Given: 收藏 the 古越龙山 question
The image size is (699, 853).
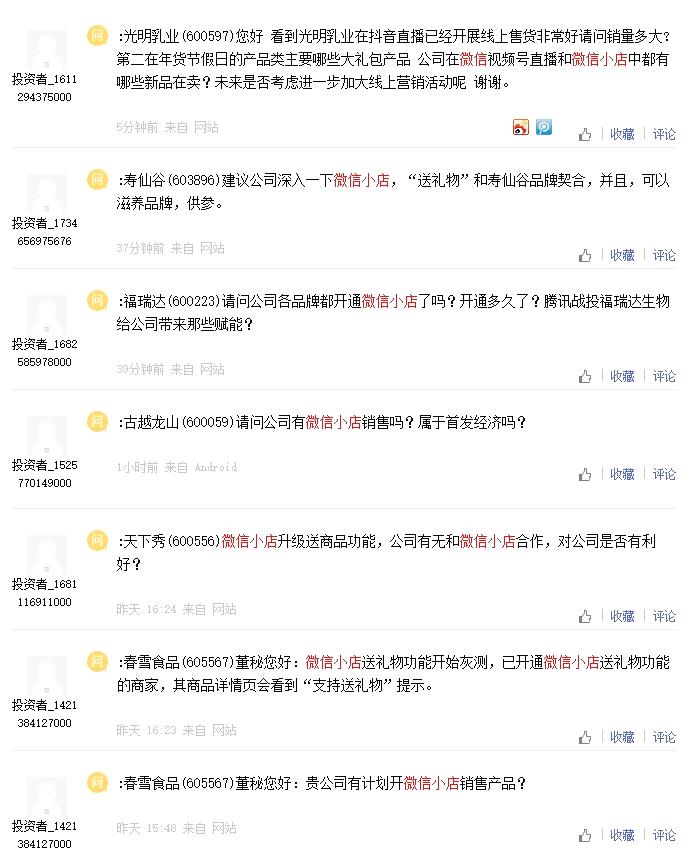Looking at the screenshot, I should 622,474.
